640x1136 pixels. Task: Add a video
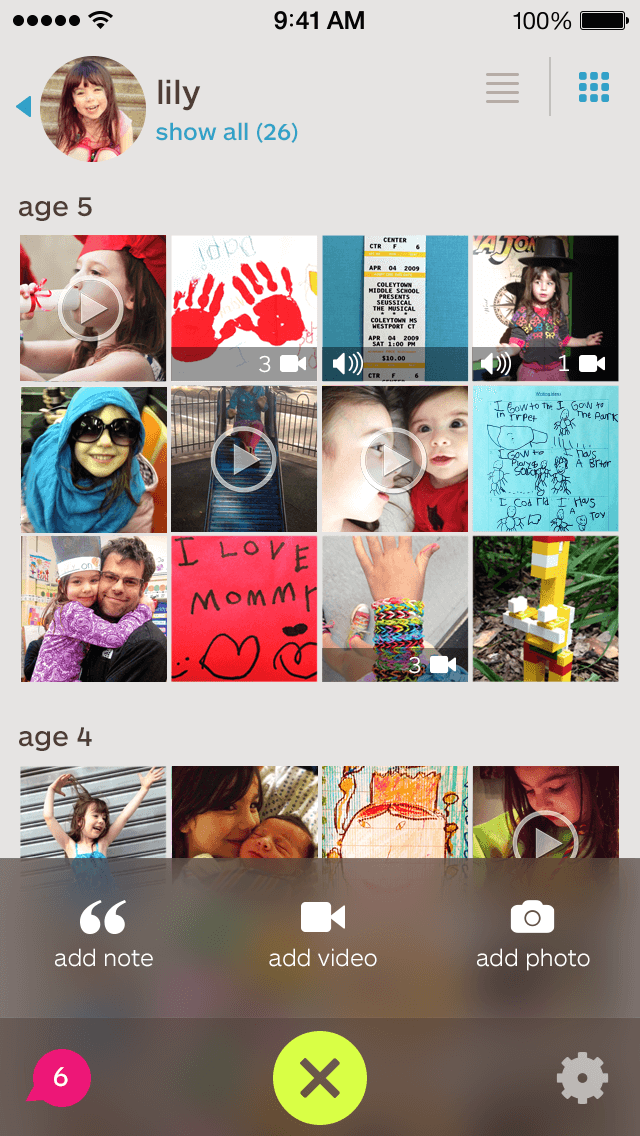coord(323,935)
